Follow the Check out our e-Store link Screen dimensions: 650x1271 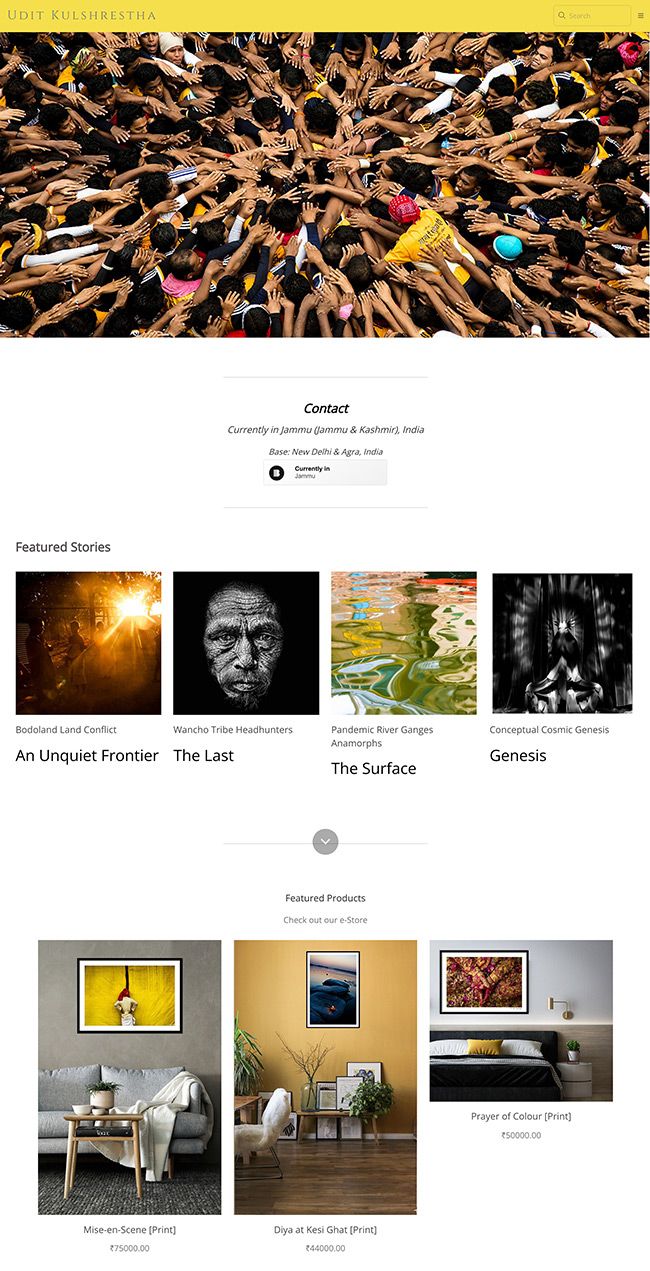325,920
